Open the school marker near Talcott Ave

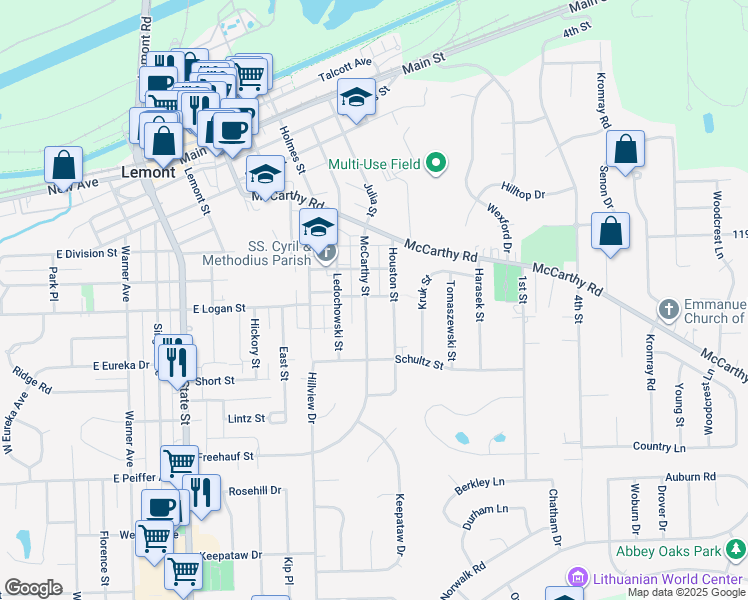pos(356,100)
